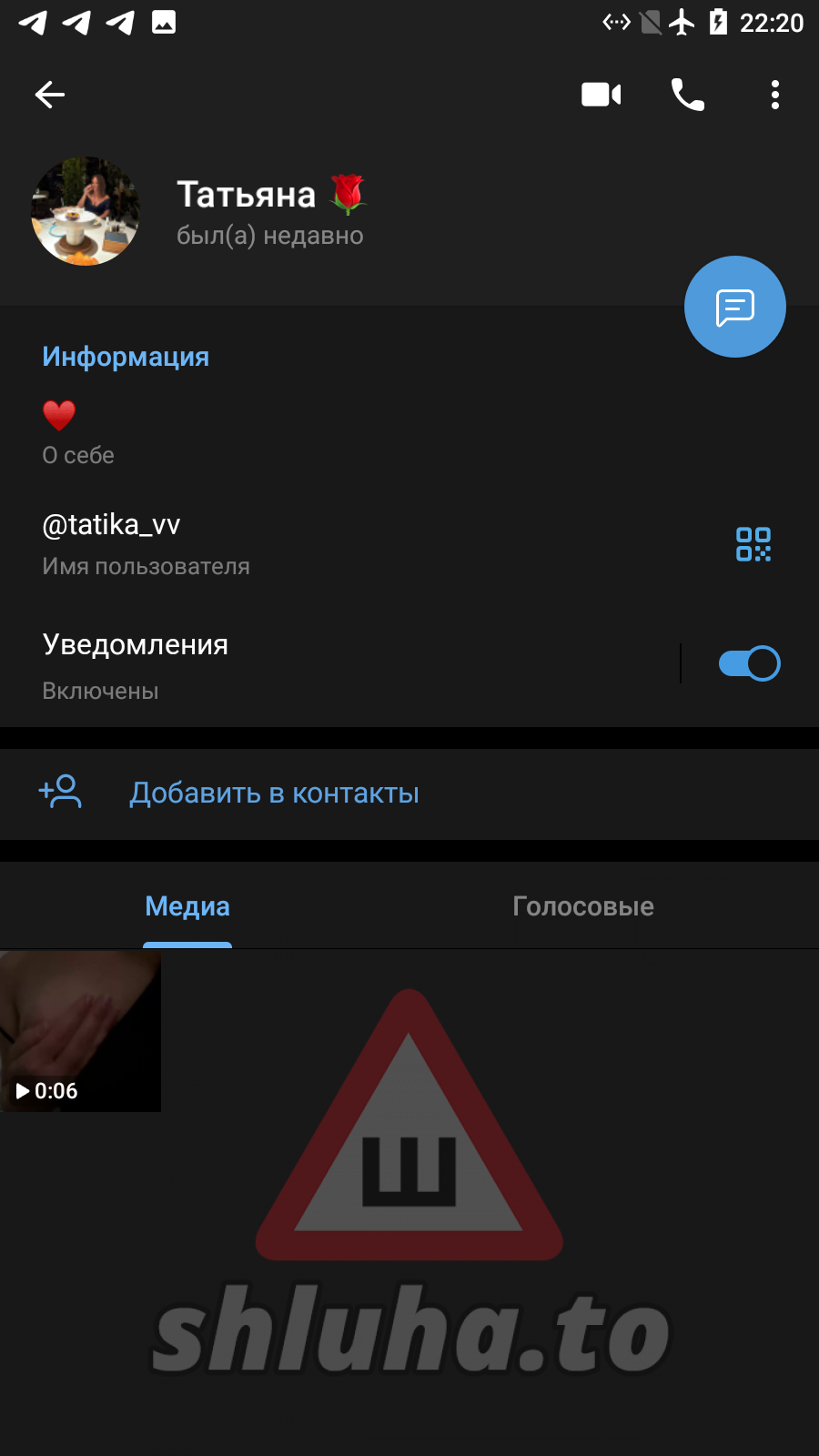Open the three-dot overflow menu

(775, 95)
